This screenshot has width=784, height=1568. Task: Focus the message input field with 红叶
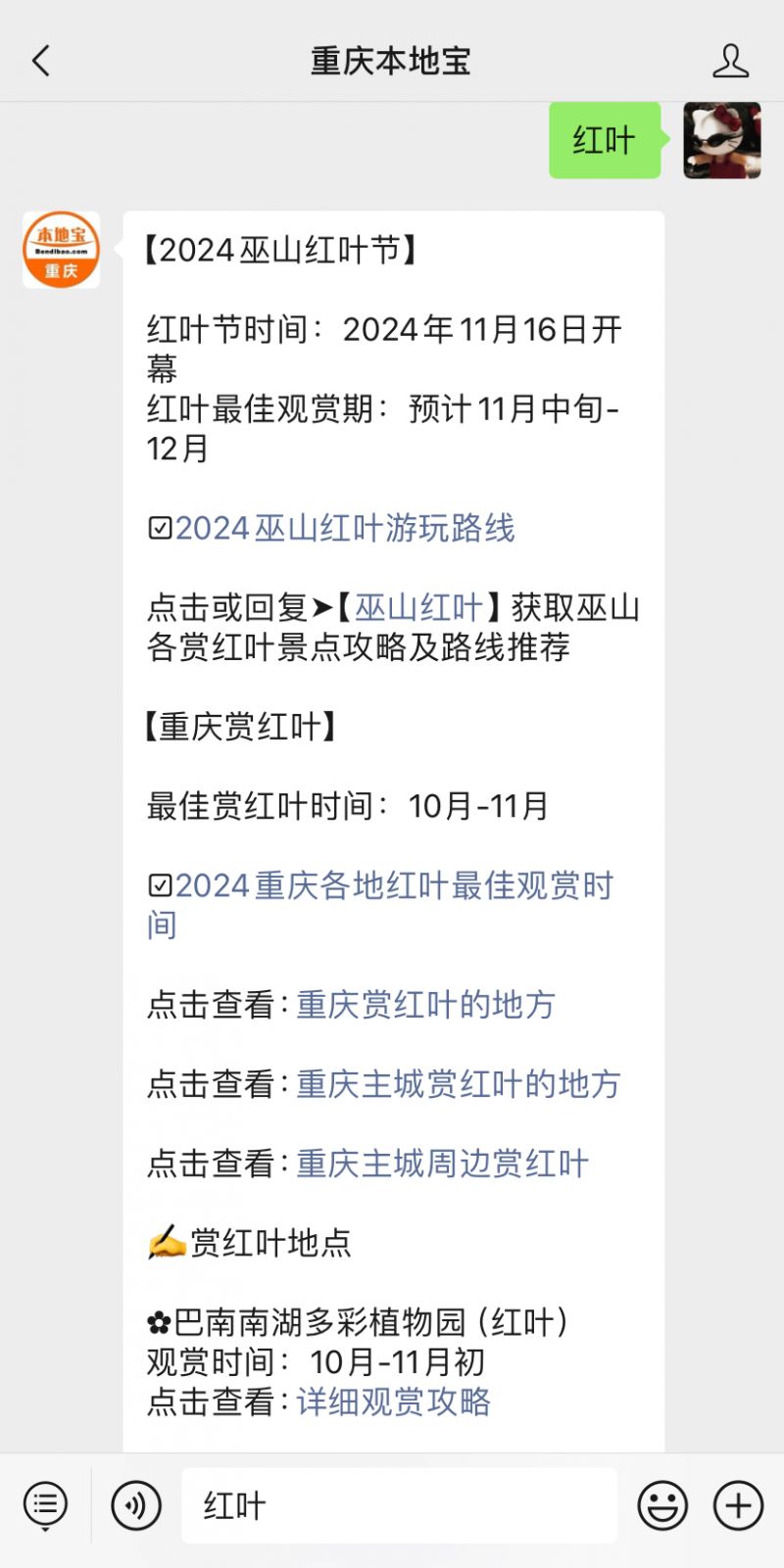399,1505
